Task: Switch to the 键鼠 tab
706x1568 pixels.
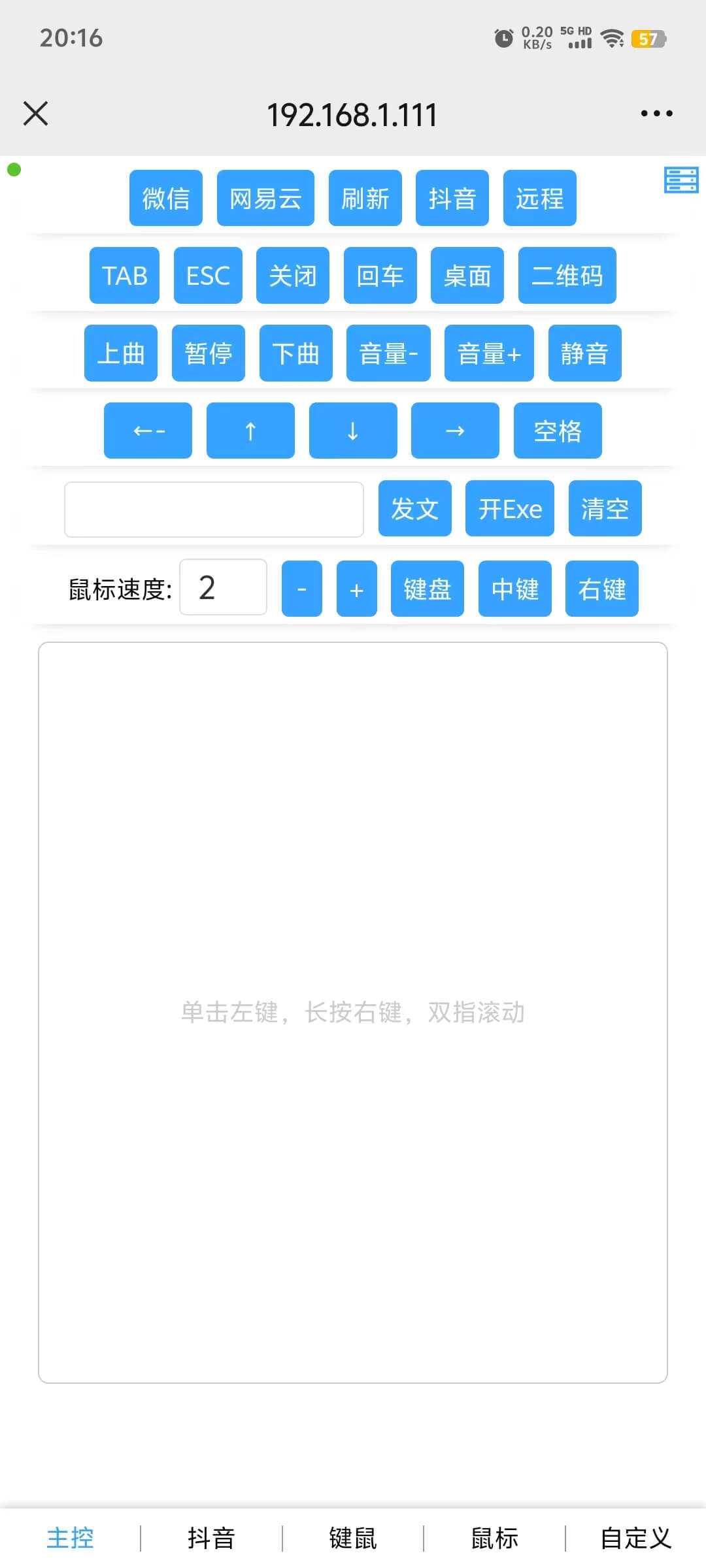Action: (353, 1538)
